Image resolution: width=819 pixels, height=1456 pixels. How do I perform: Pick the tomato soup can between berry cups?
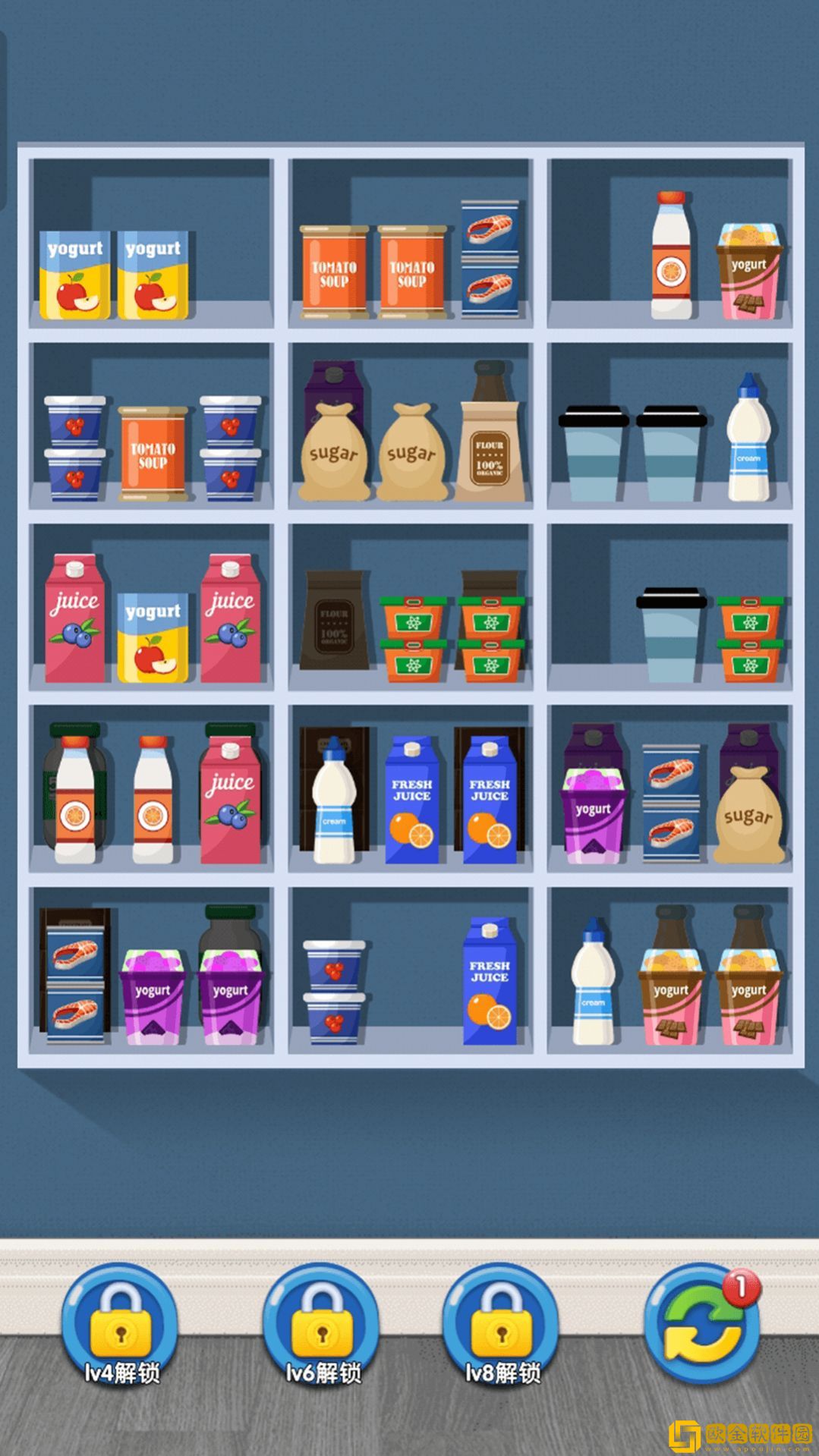(153, 454)
